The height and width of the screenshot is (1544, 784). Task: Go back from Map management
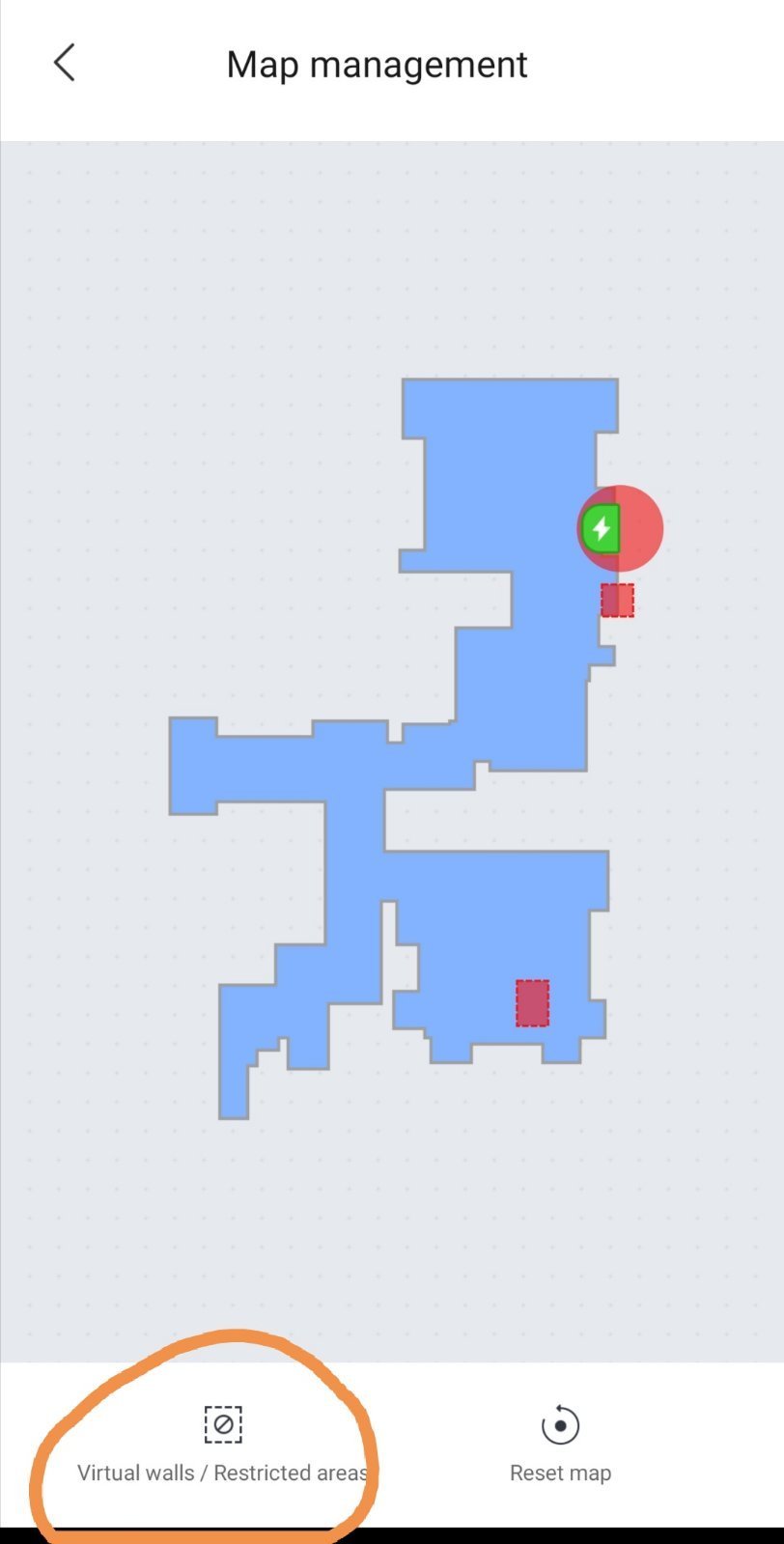64,64
